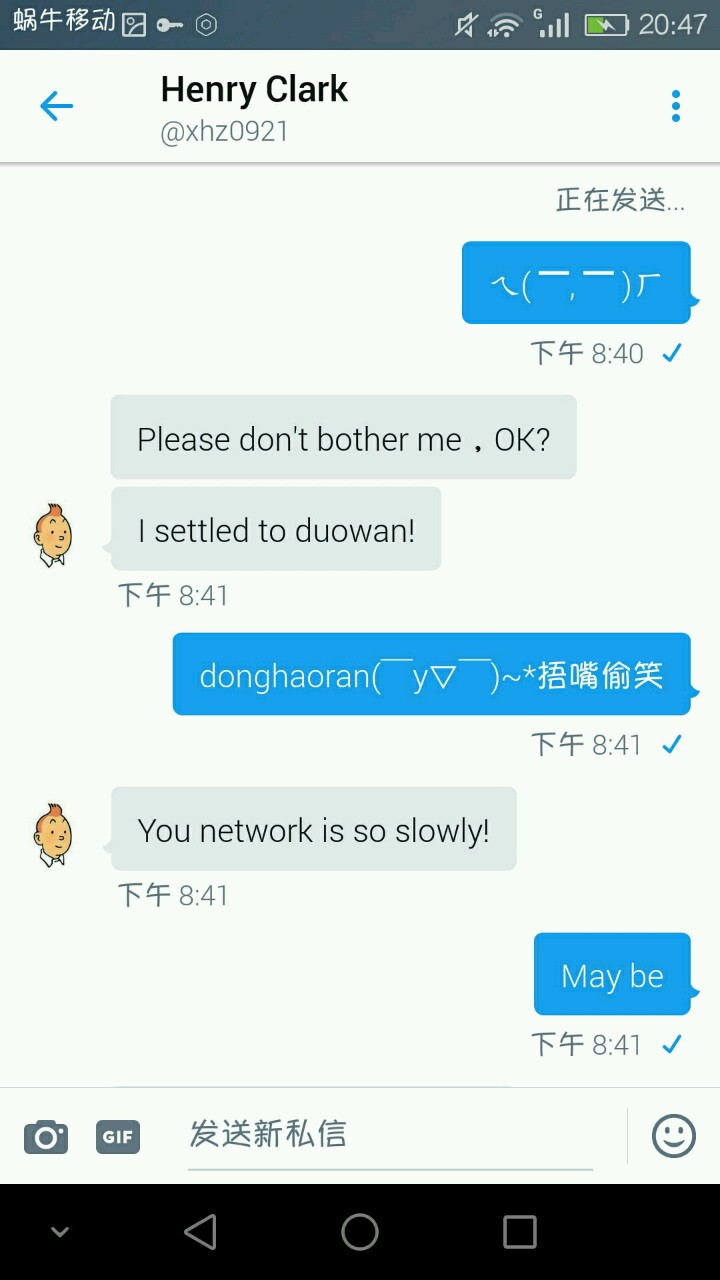Screen dimensions: 720x1280
Task: Go to the system home screen
Action: click(360, 1232)
